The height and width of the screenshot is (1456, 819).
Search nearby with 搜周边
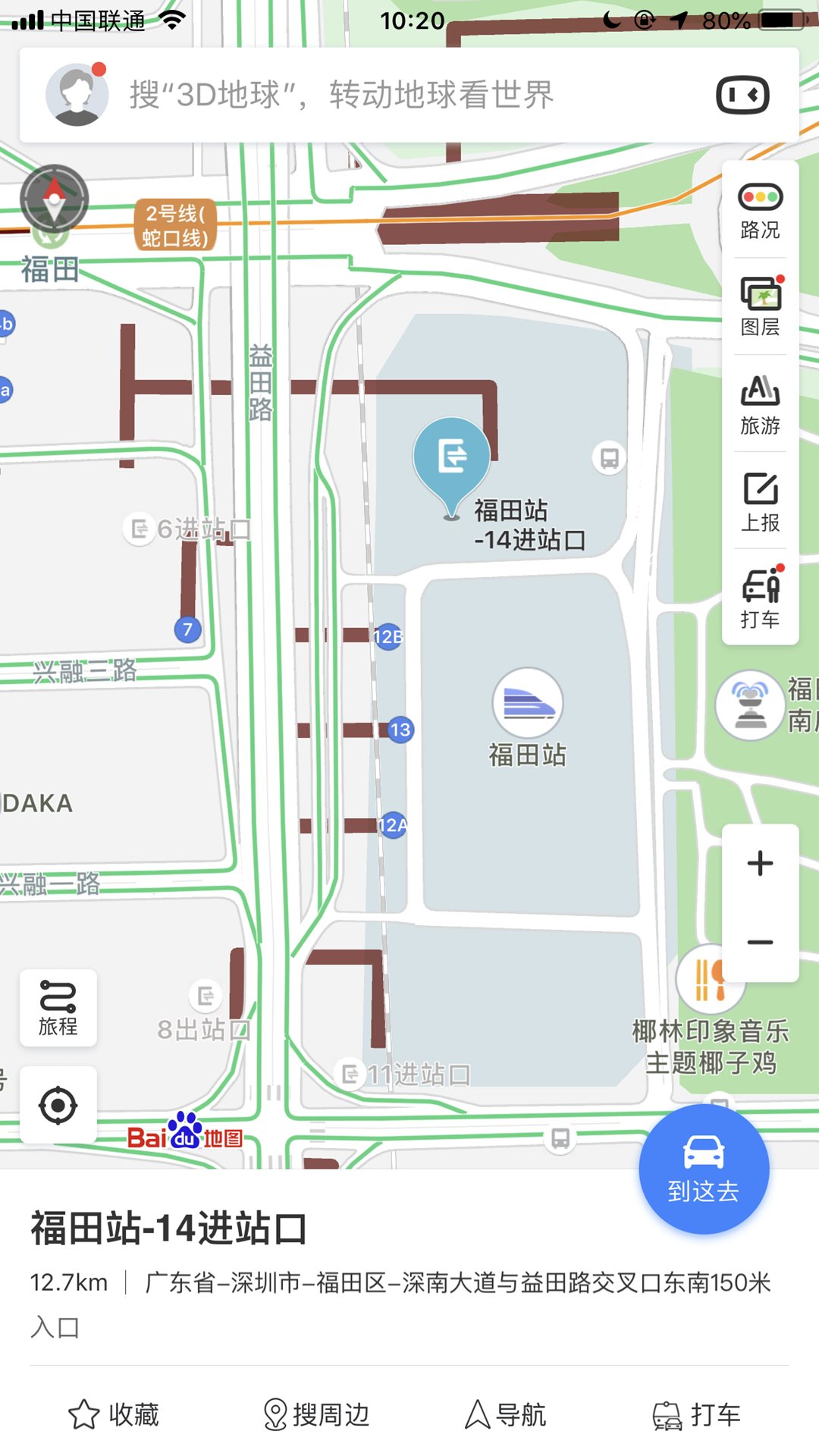[316, 1414]
